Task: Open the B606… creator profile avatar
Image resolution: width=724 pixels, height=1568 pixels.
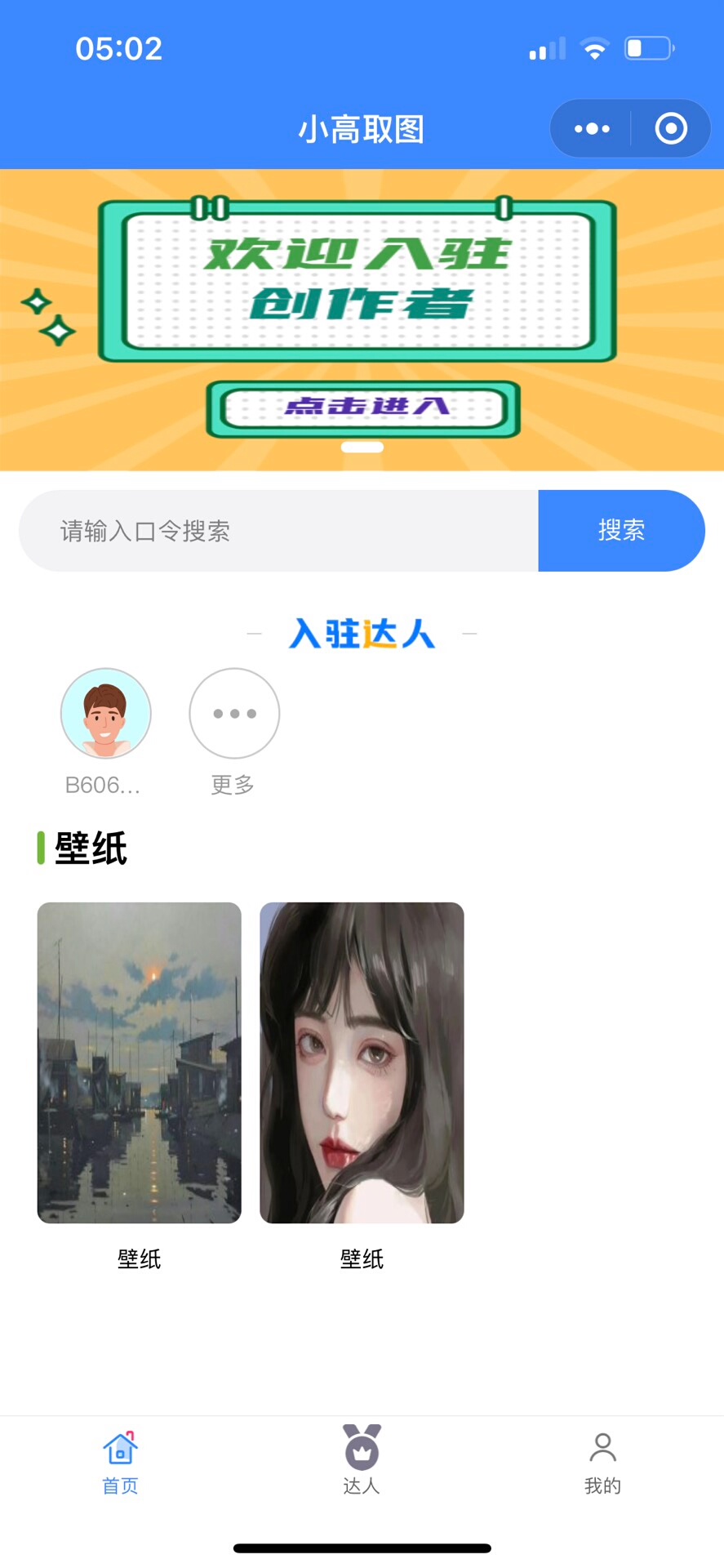Action: (x=106, y=714)
